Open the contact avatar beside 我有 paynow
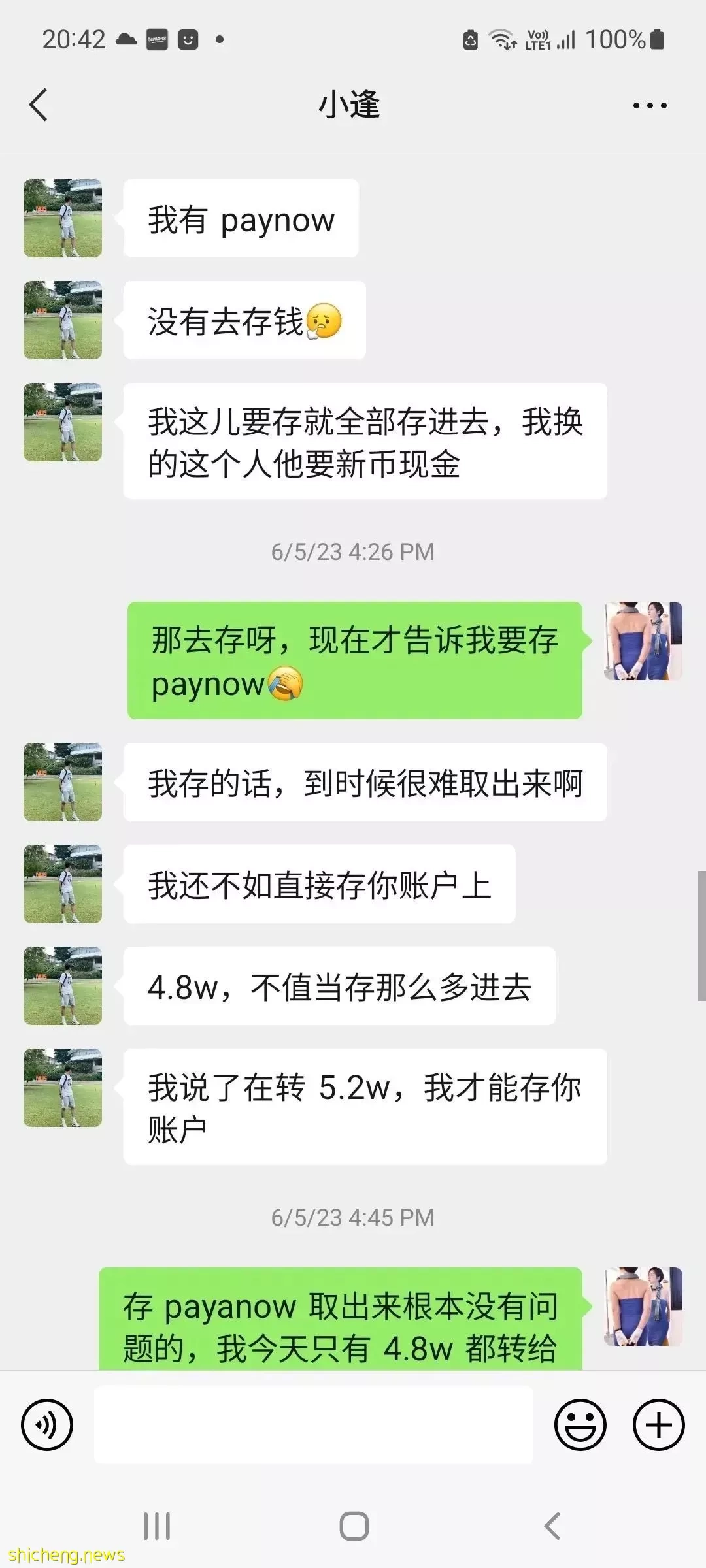The image size is (706, 1568). (63, 218)
